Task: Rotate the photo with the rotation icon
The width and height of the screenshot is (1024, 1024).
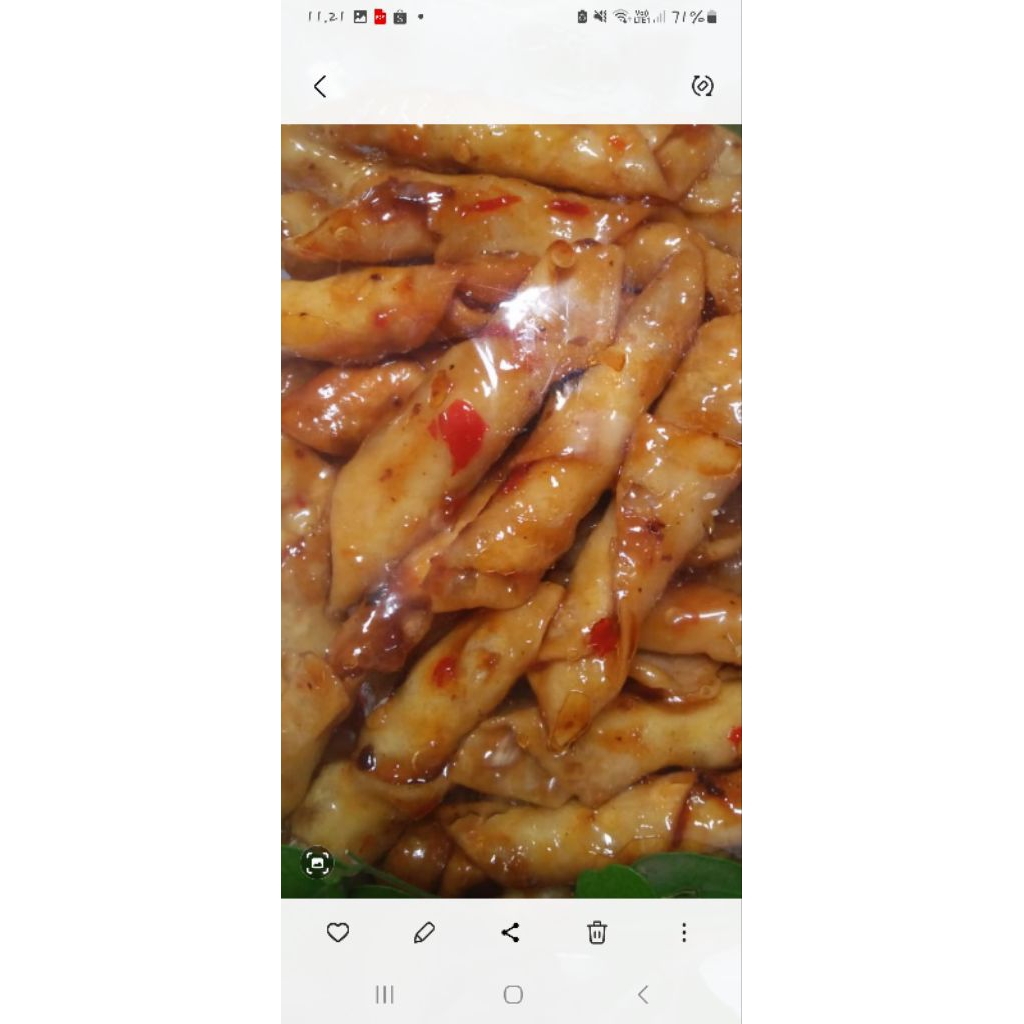Action: [702, 86]
